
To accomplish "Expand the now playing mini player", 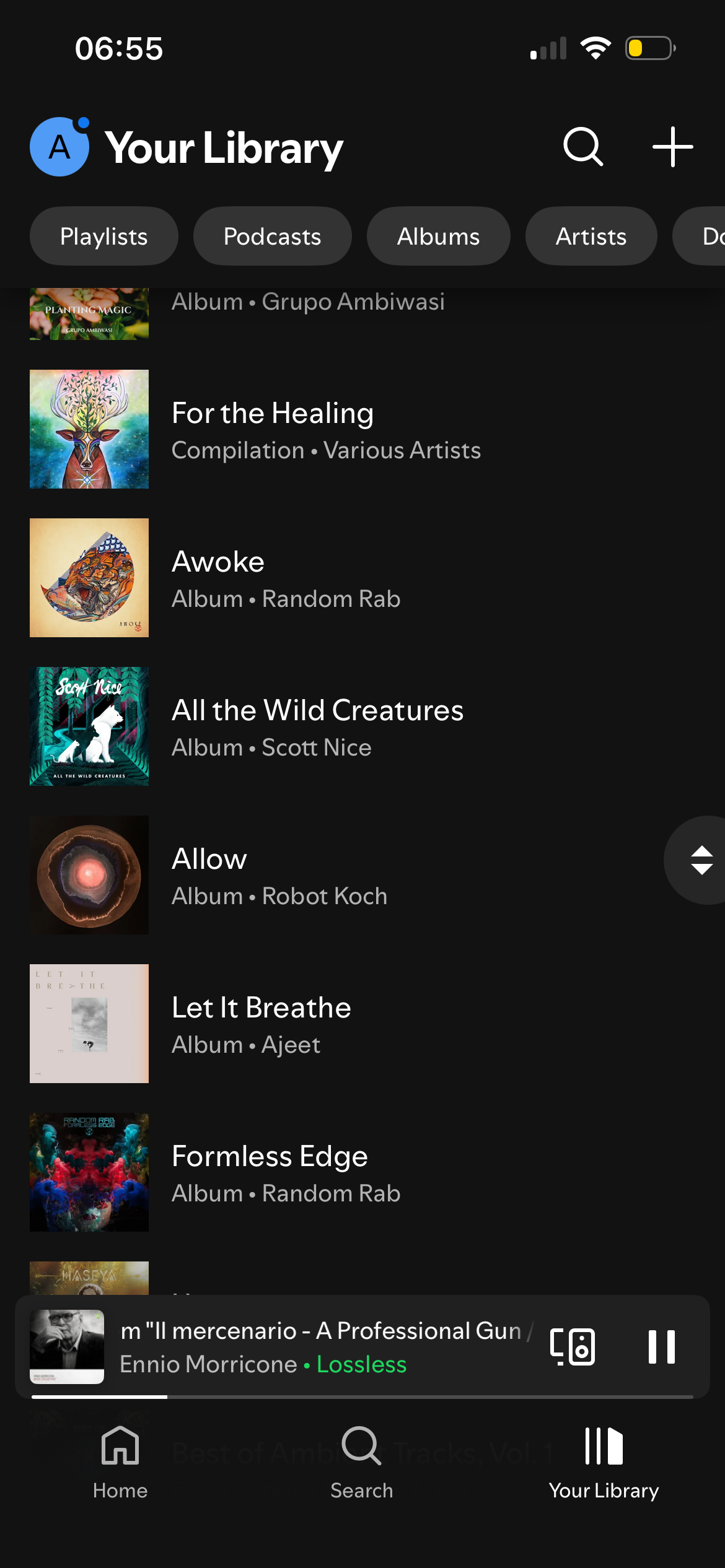I will click(310, 1346).
